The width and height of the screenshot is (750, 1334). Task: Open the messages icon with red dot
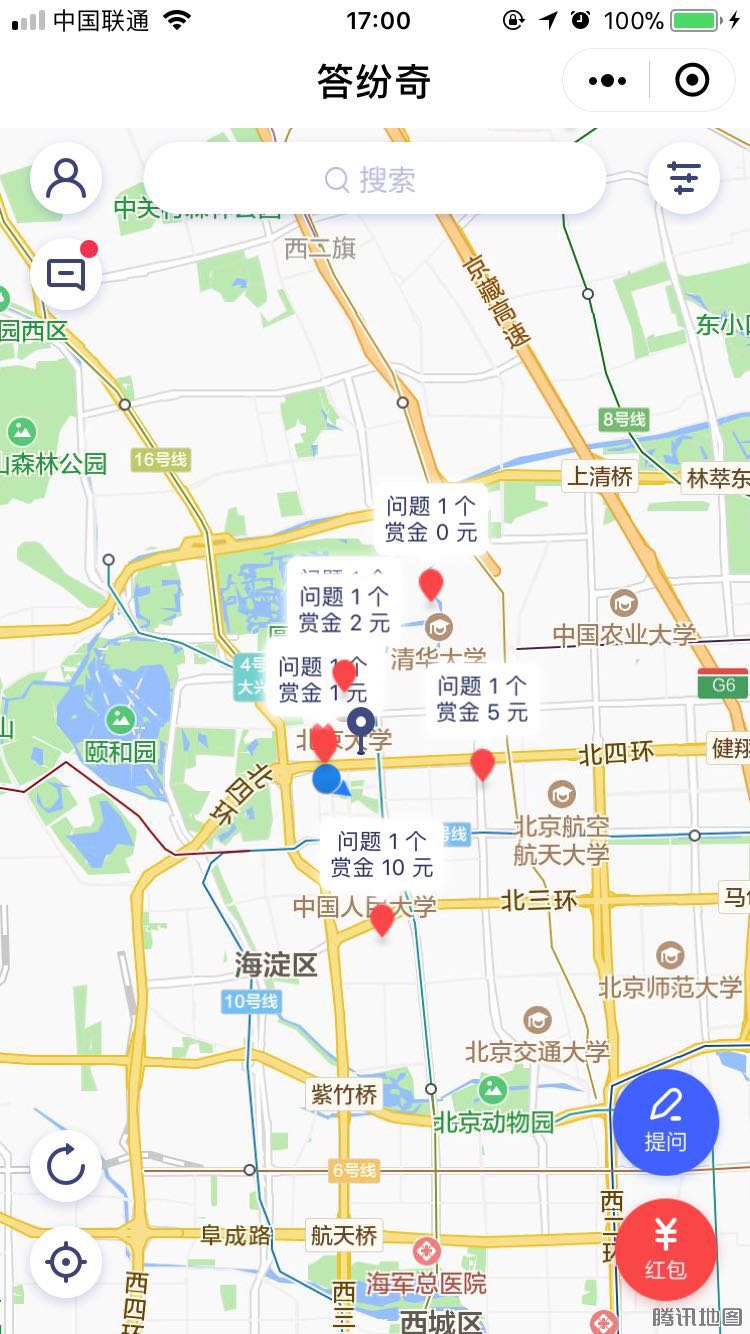[x=66, y=273]
